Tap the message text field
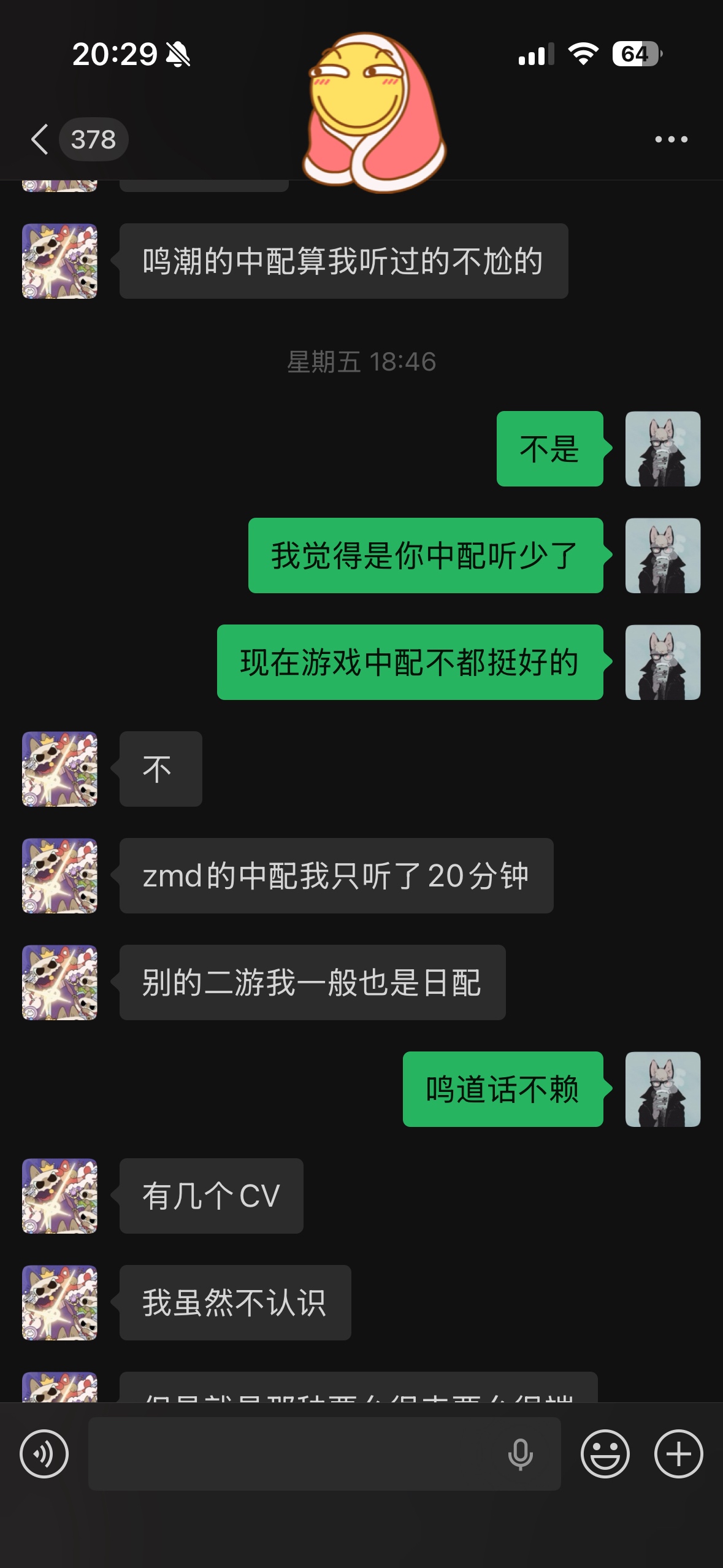Screen dimensions: 723x1568 (x=294, y=1453)
